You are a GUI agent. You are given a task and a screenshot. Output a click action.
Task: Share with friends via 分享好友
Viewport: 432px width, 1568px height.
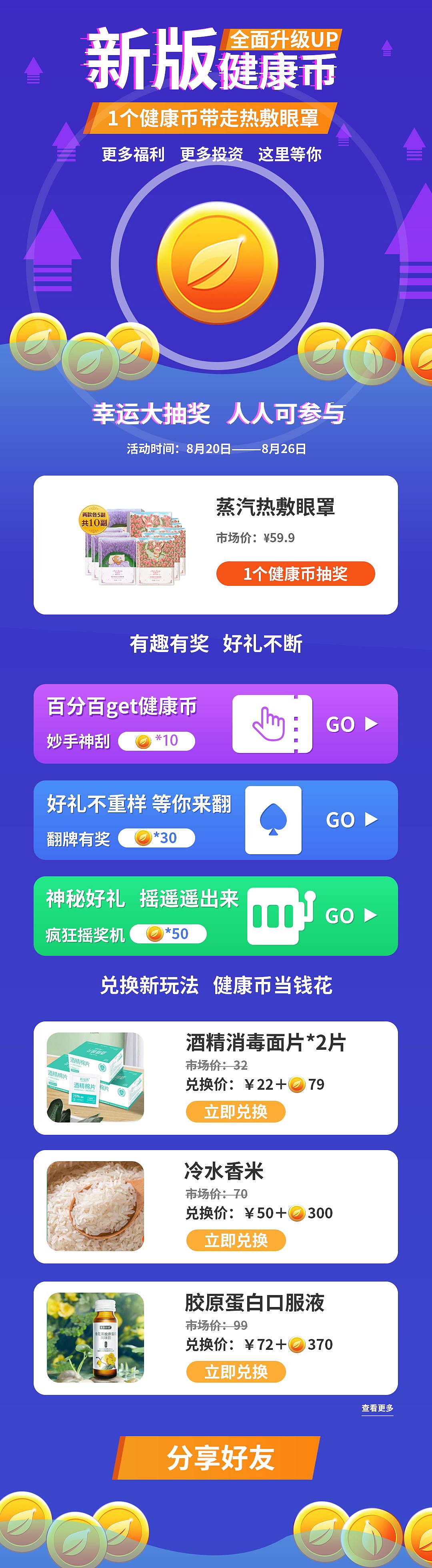click(220, 1458)
